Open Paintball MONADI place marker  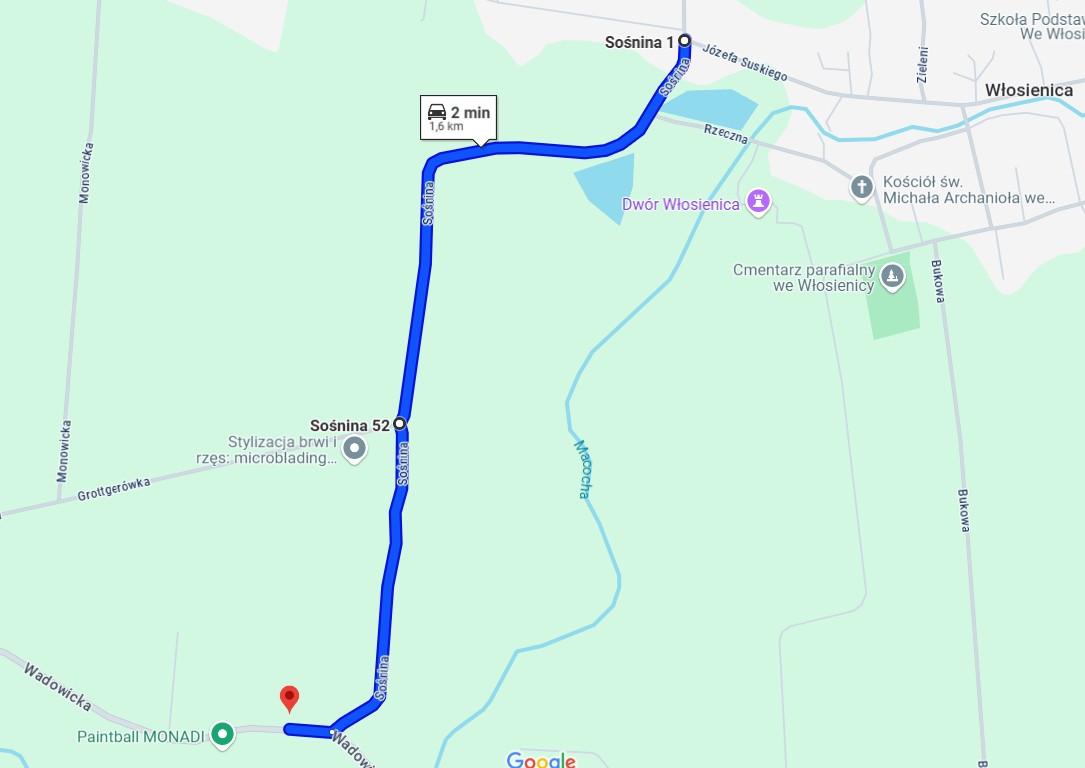point(222,736)
